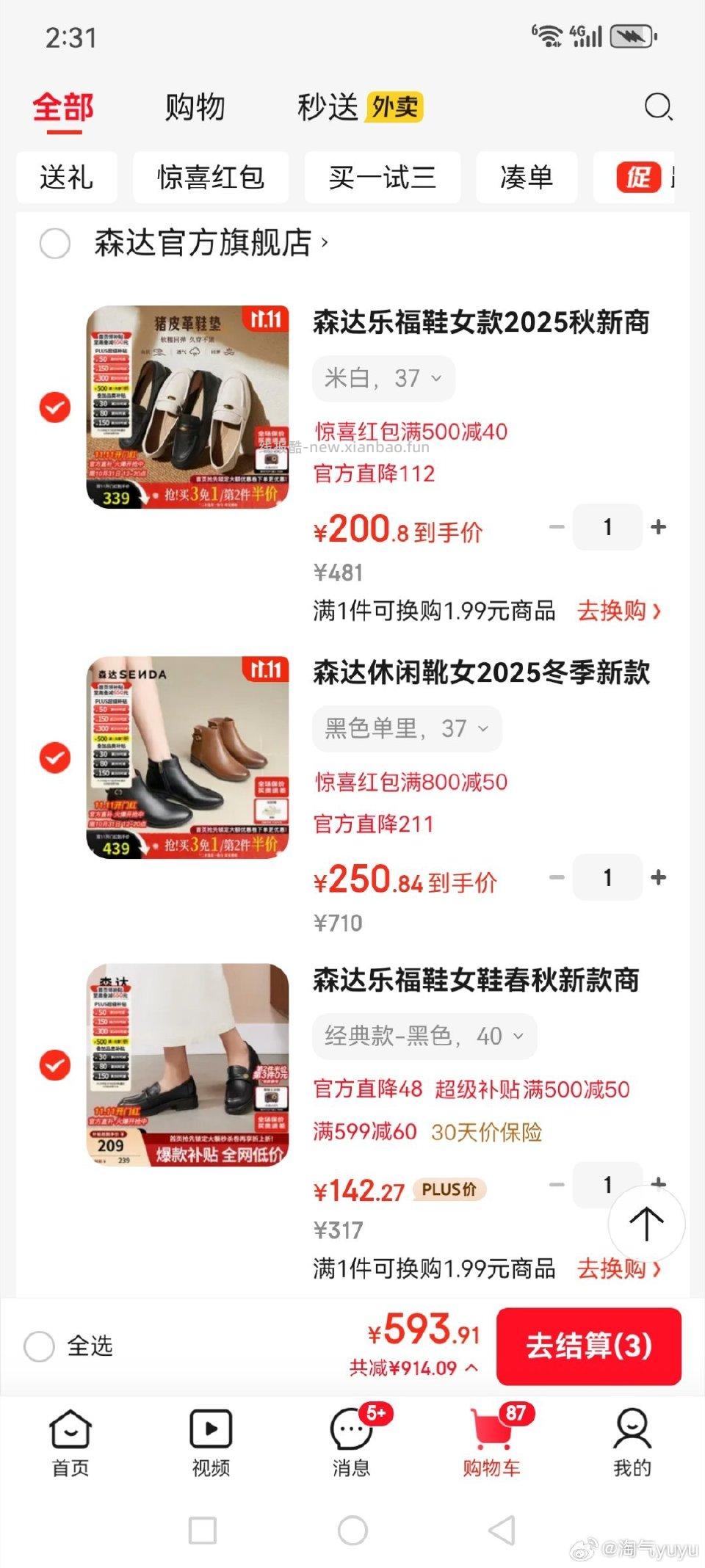This screenshot has height=1568, width=705.
Task: Open the 黑色单里，37 spec dropdown
Action: [406, 728]
